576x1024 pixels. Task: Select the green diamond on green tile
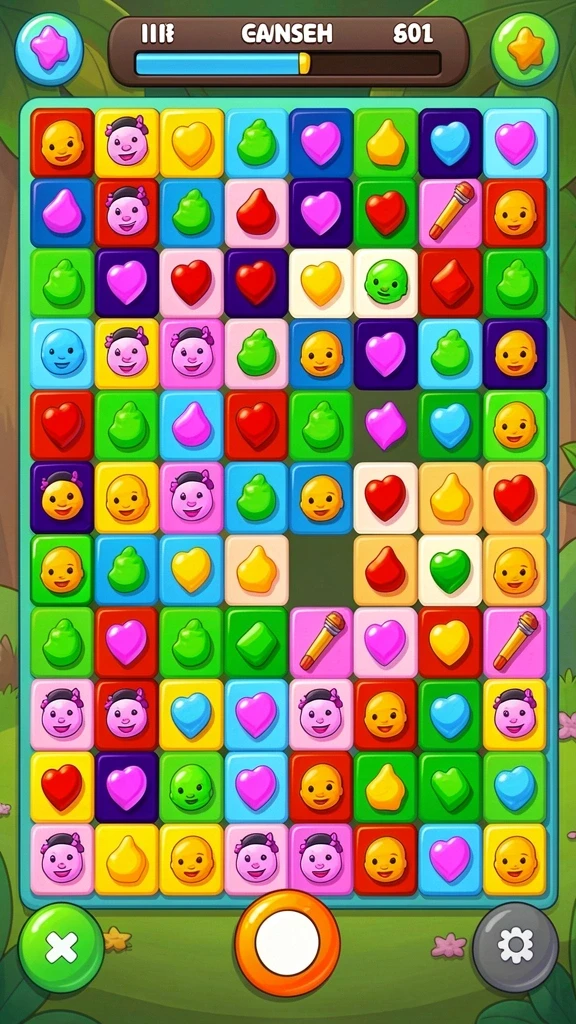(x=257, y=642)
